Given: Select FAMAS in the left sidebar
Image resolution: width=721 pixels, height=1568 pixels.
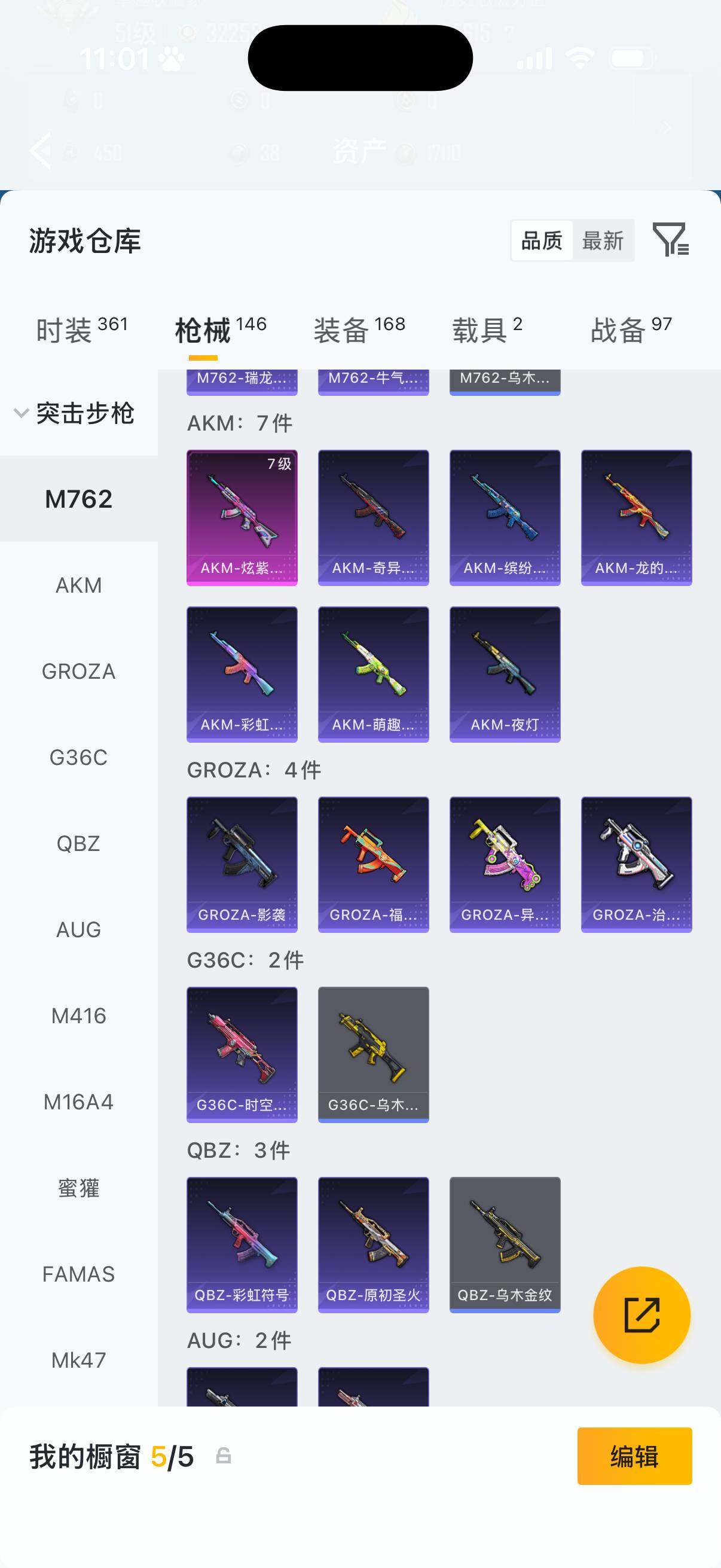Looking at the screenshot, I should 78,1274.
